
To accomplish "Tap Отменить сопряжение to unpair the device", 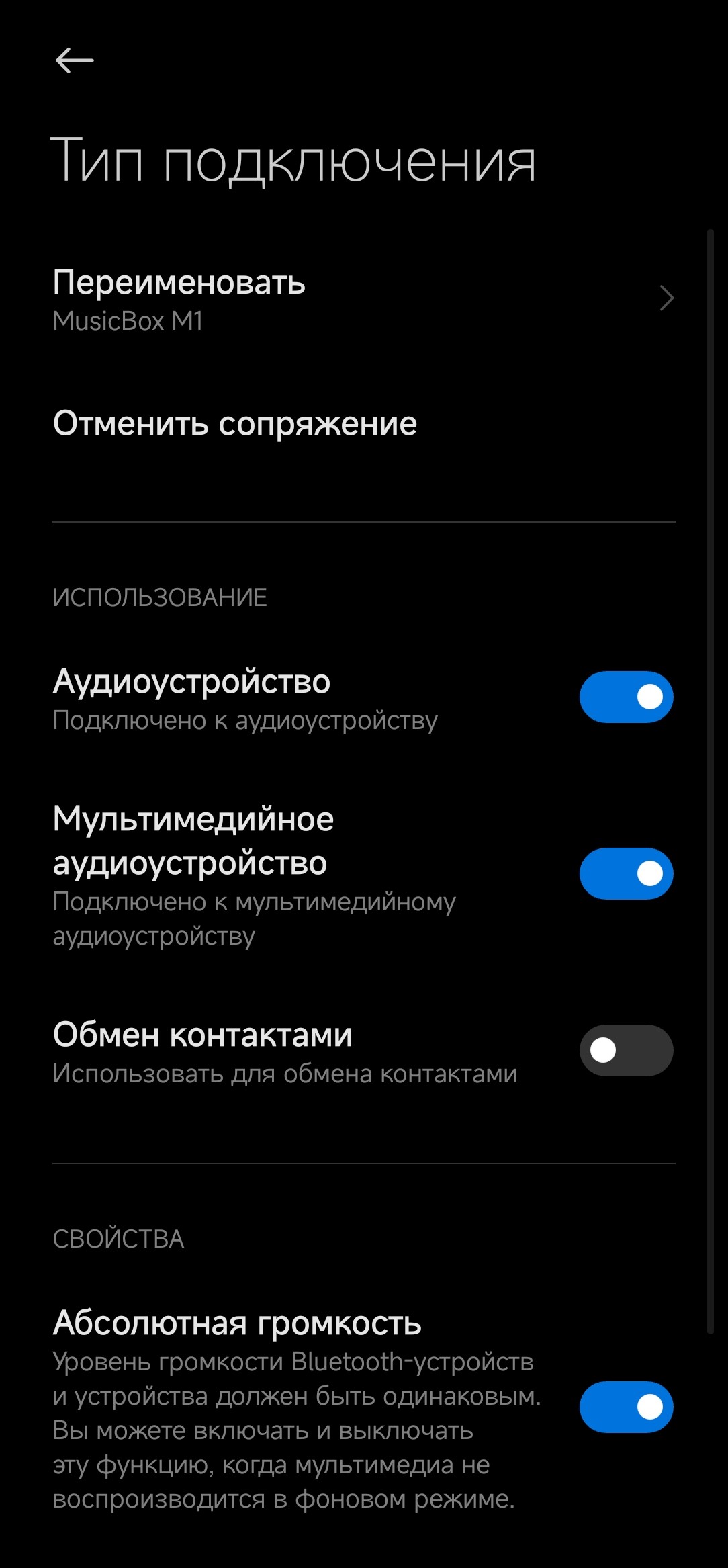I will click(235, 424).
